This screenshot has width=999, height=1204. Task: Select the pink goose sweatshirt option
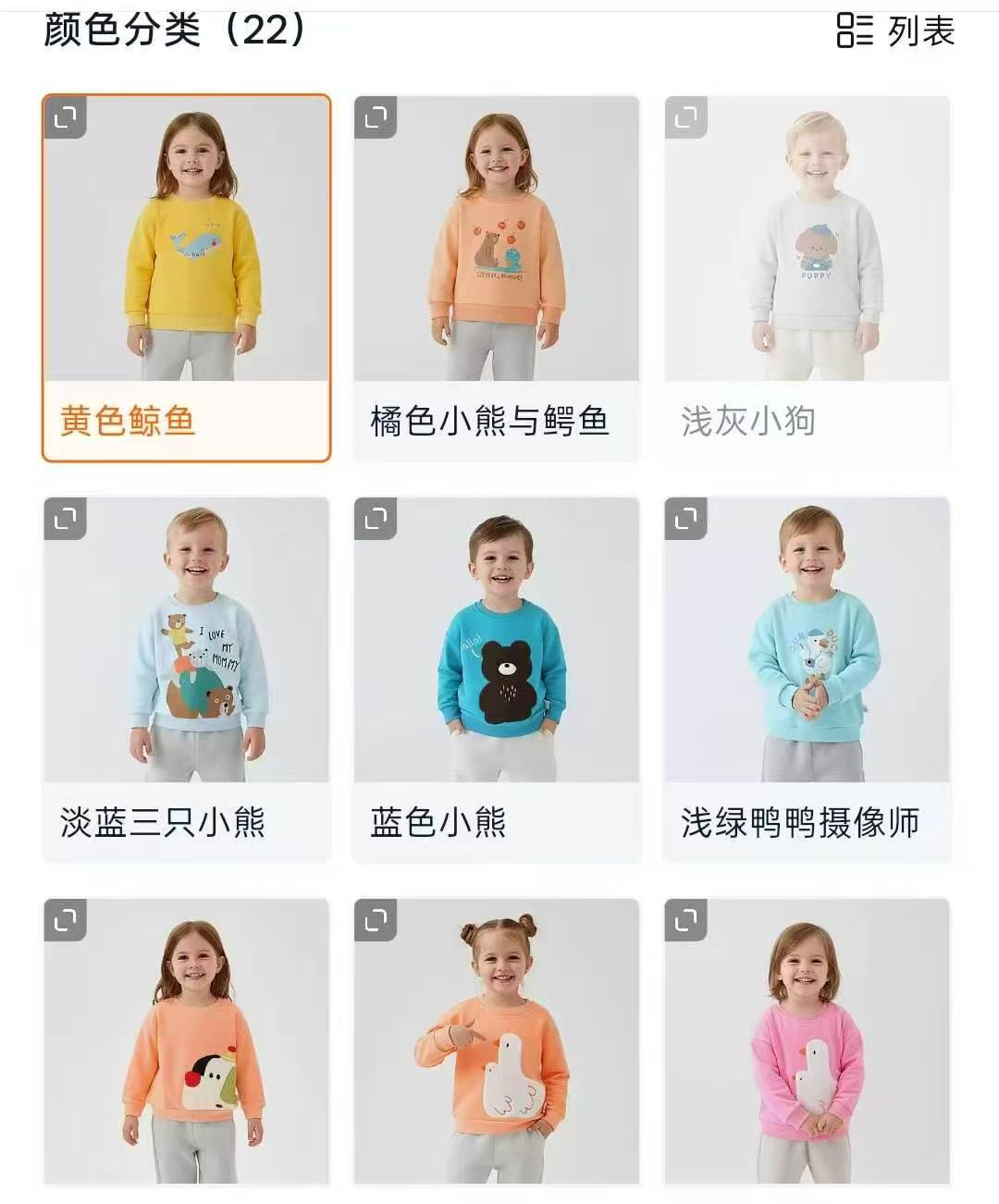(807, 1041)
